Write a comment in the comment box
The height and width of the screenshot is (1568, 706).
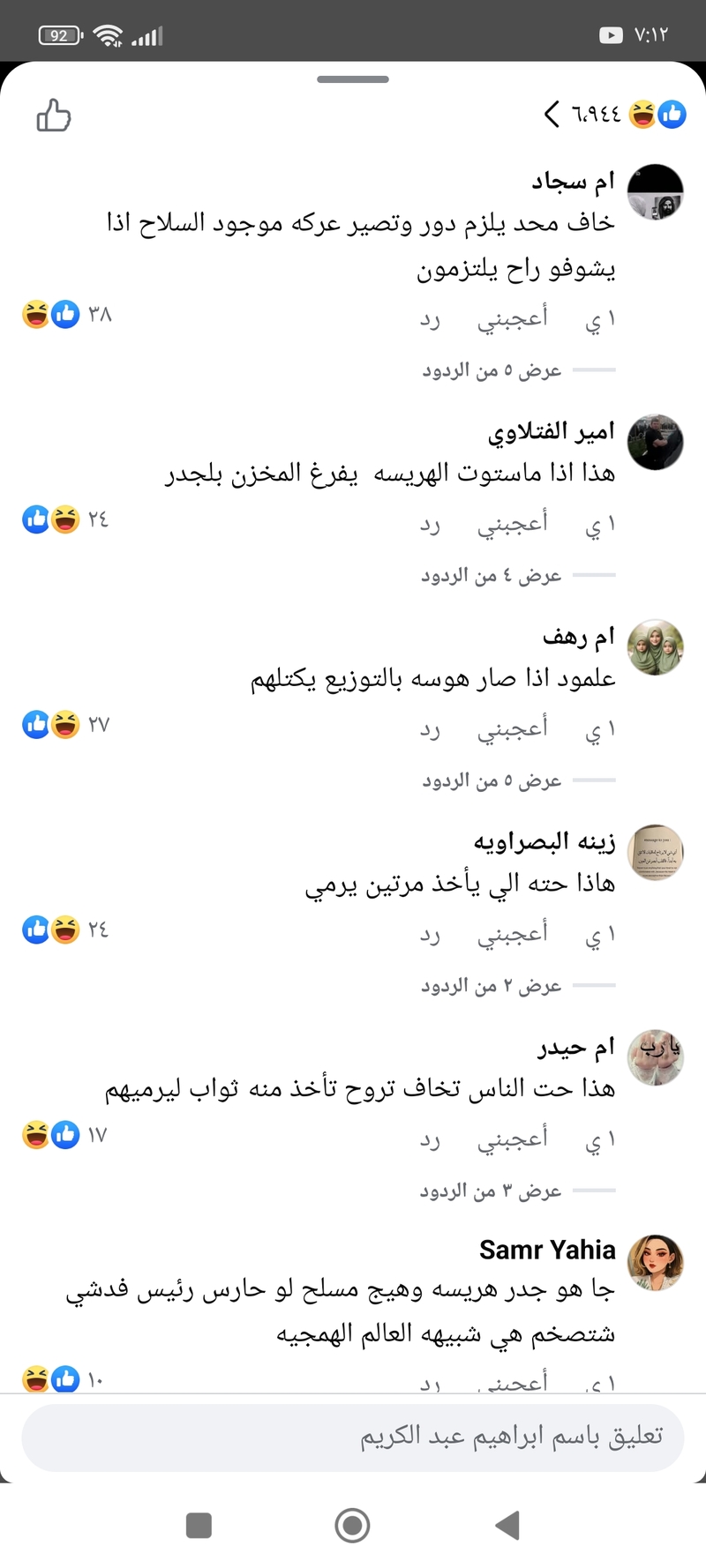353,1437
